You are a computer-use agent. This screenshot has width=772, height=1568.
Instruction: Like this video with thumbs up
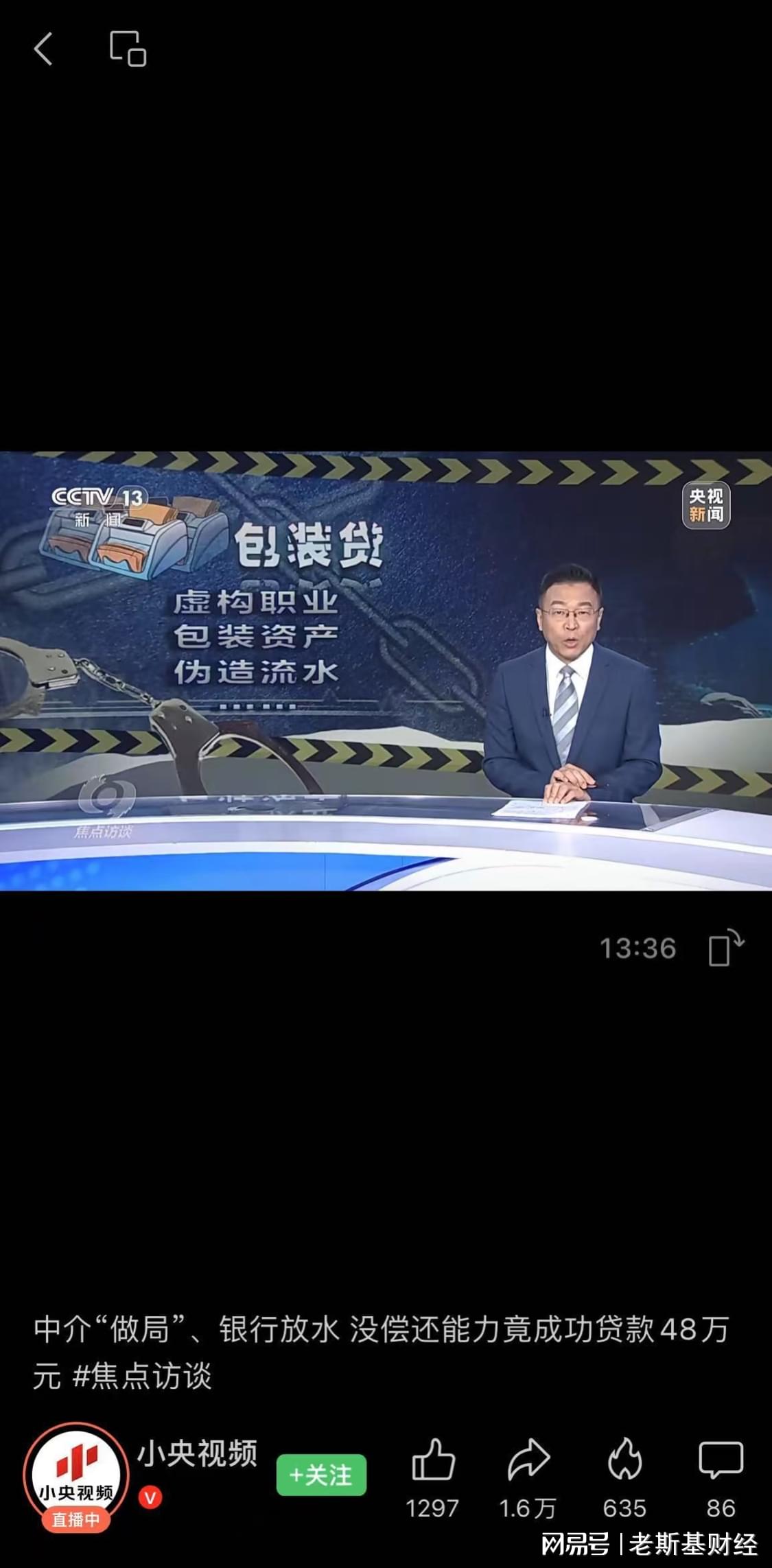pos(432,1460)
